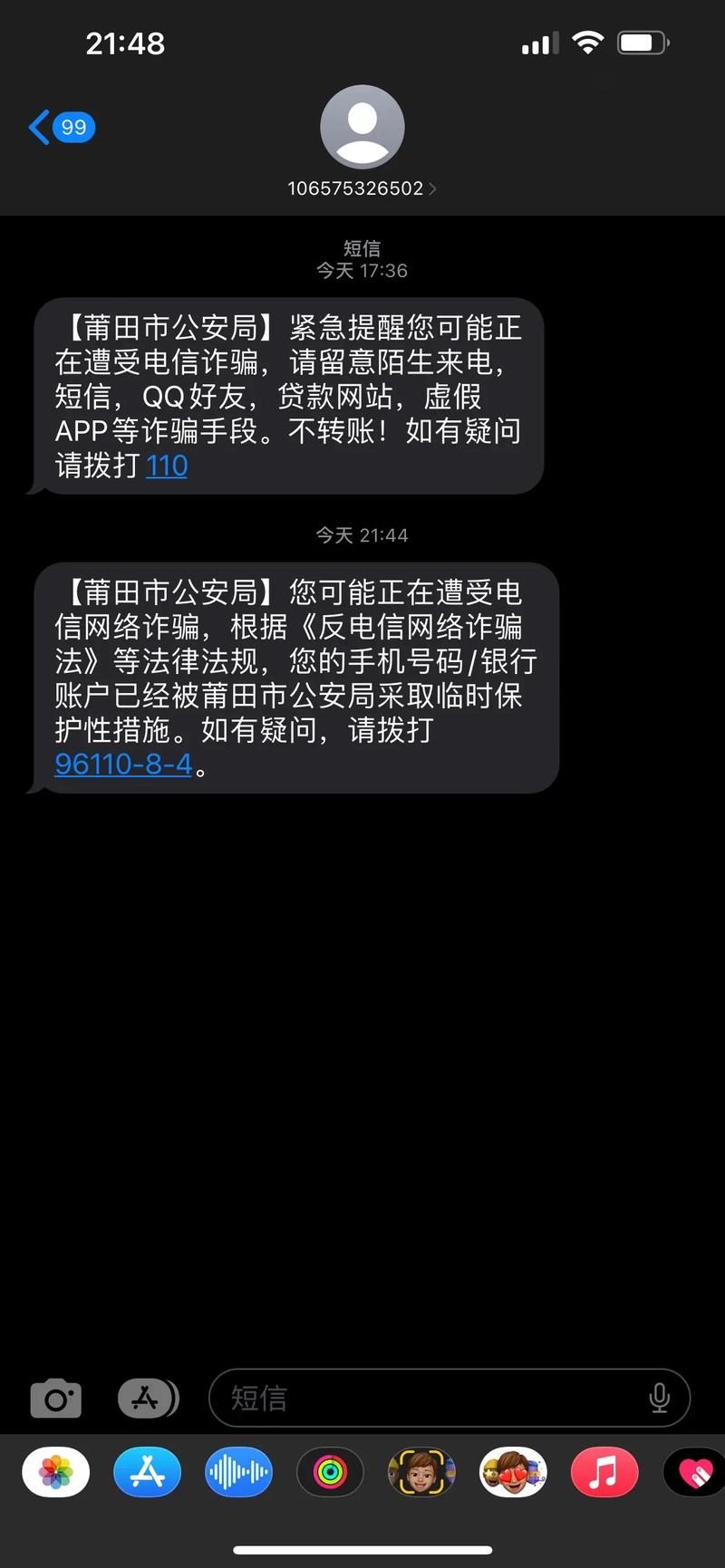Open the Memoji stickers app
The width and height of the screenshot is (725, 1568).
[513, 1473]
